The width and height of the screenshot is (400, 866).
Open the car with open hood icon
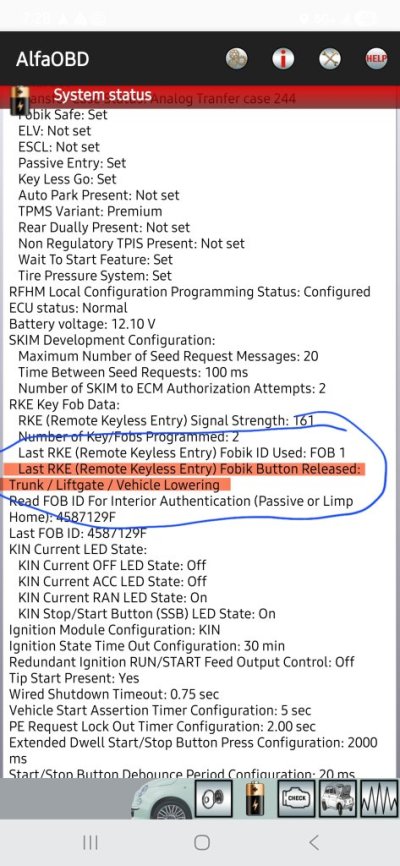click(338, 799)
